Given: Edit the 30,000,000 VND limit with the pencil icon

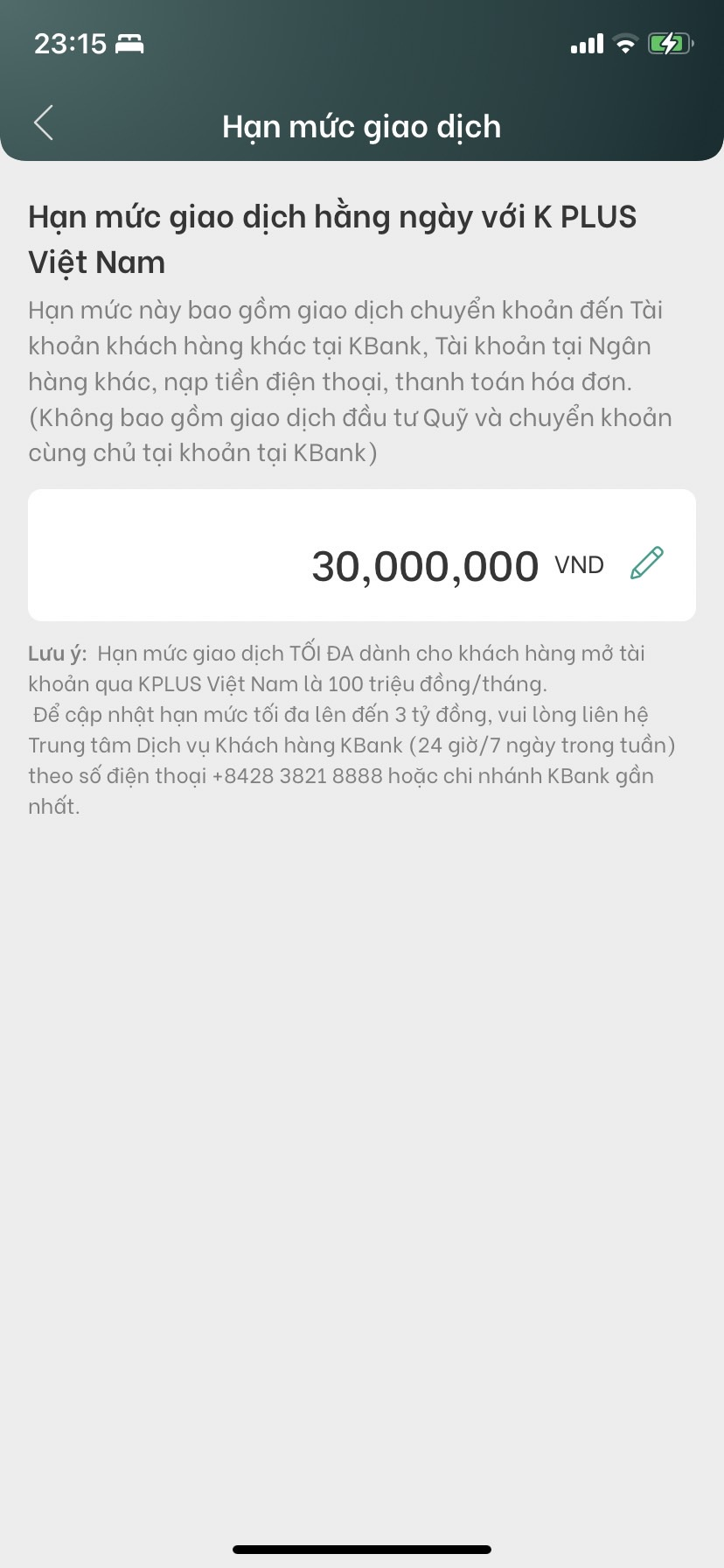Looking at the screenshot, I should click(x=647, y=563).
